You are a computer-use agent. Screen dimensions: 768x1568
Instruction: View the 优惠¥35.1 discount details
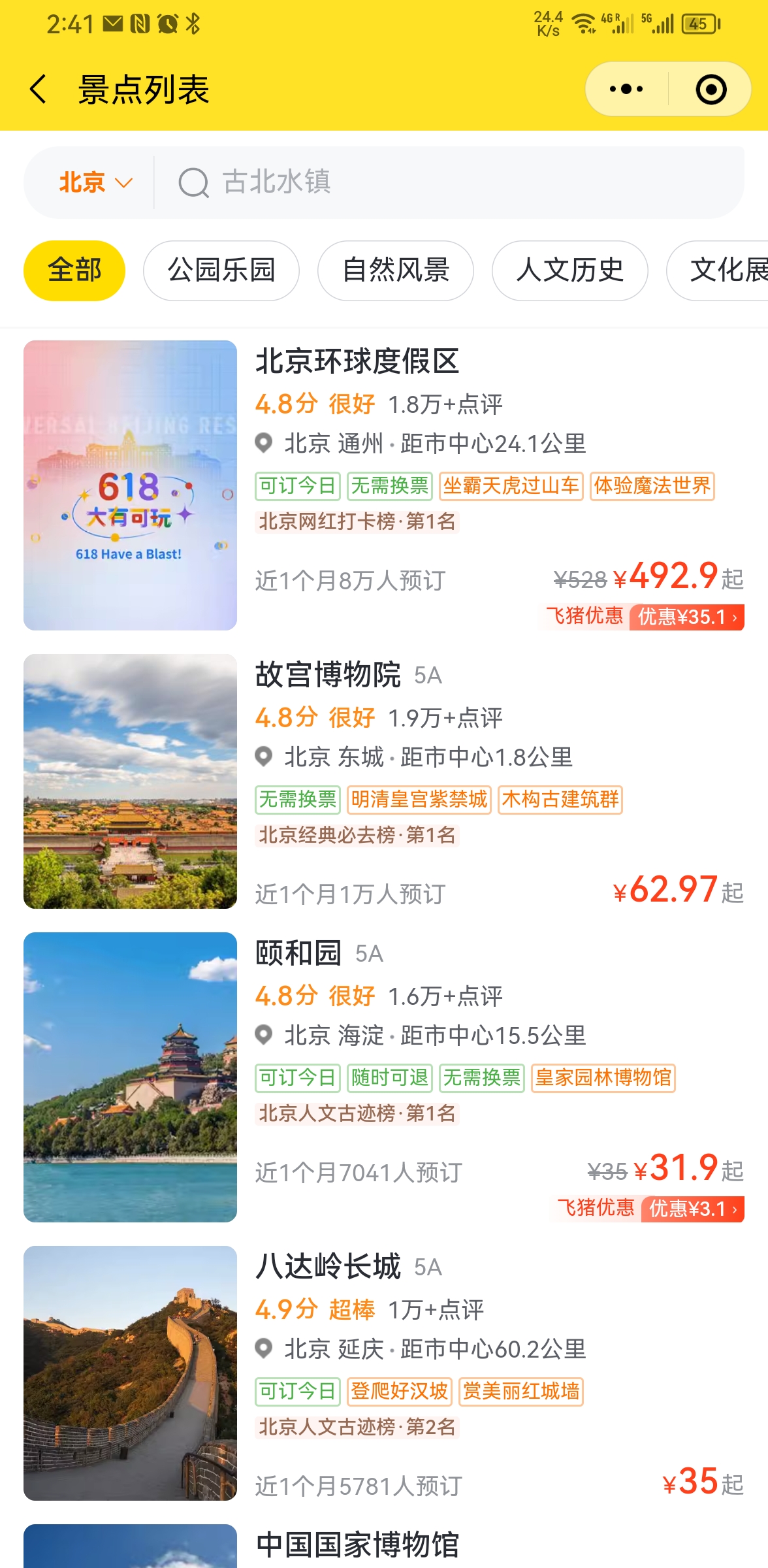(686, 617)
